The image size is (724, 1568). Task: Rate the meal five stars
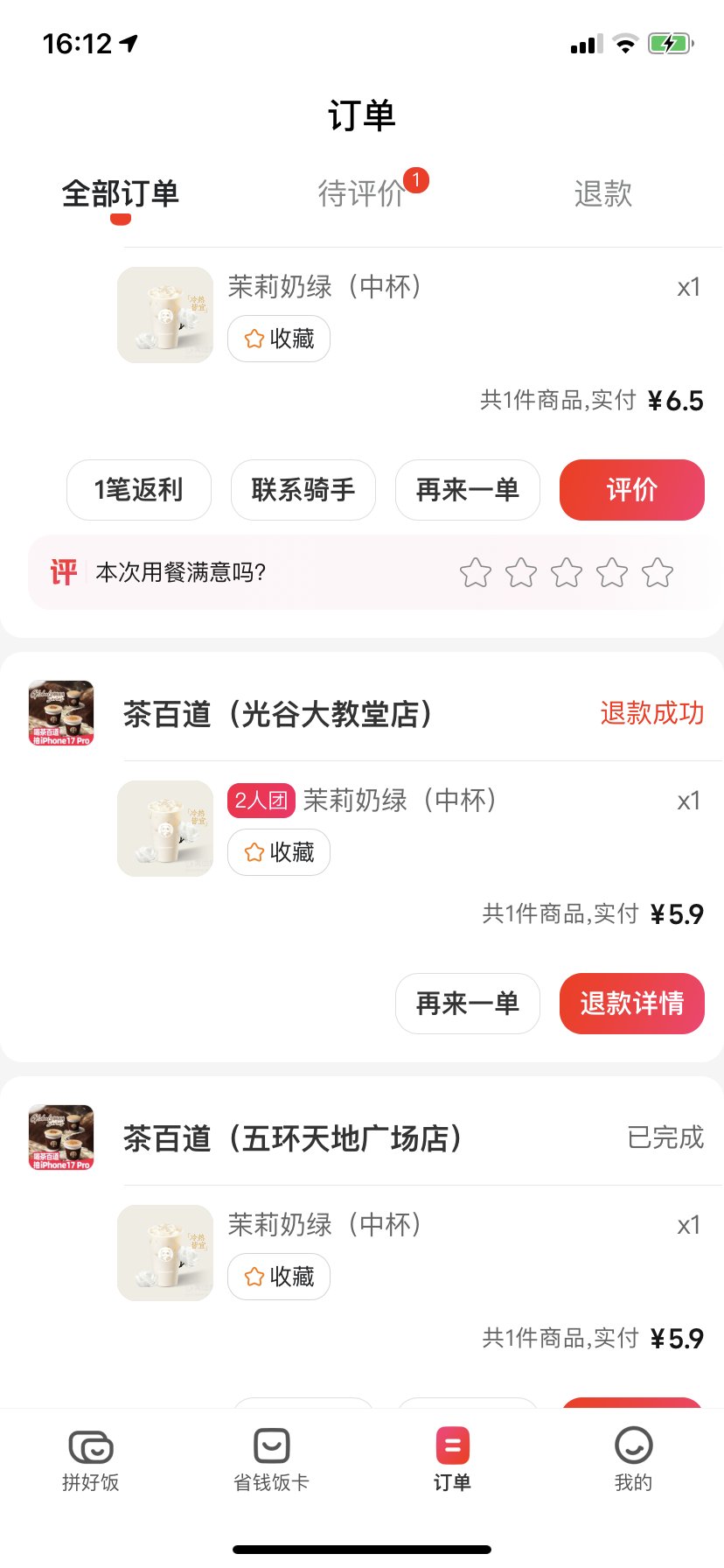click(658, 573)
